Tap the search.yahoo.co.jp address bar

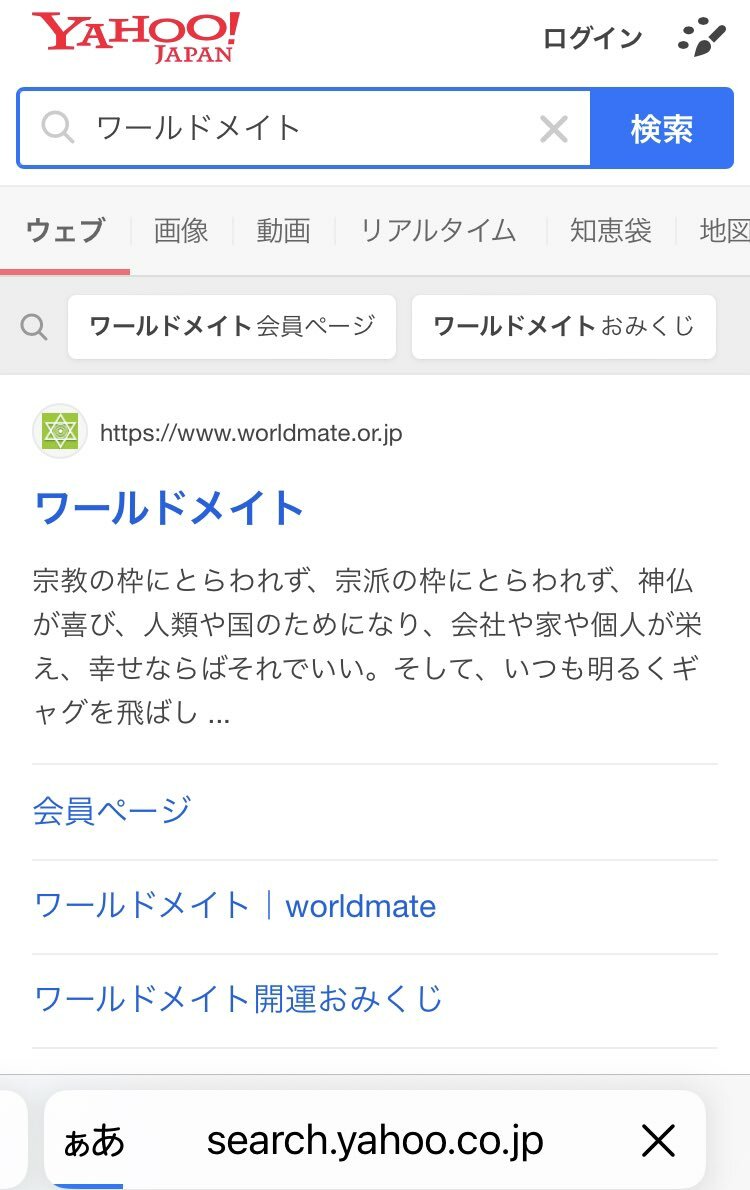pos(375,1141)
